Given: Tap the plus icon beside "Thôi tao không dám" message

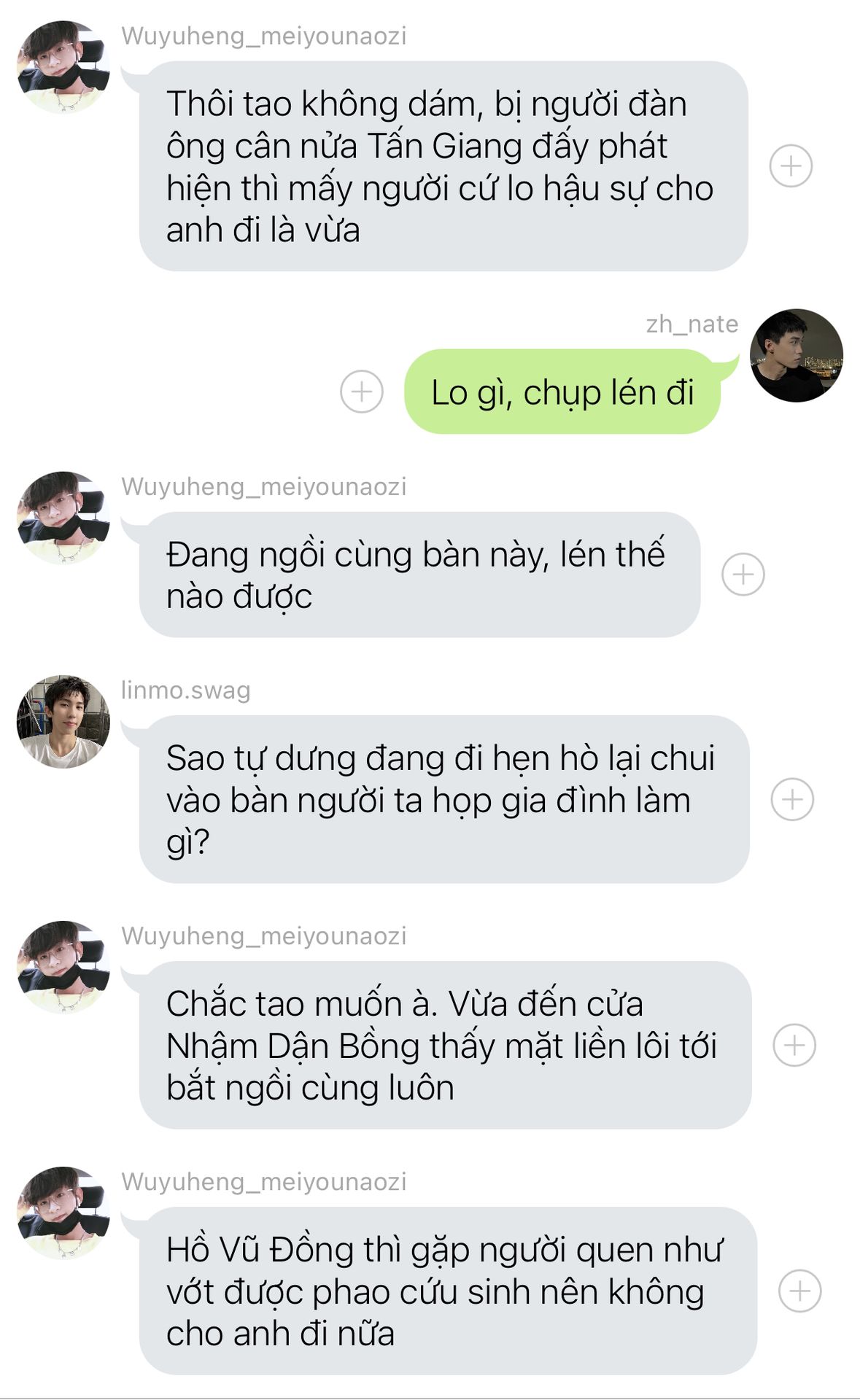Looking at the screenshot, I should point(791,166).
